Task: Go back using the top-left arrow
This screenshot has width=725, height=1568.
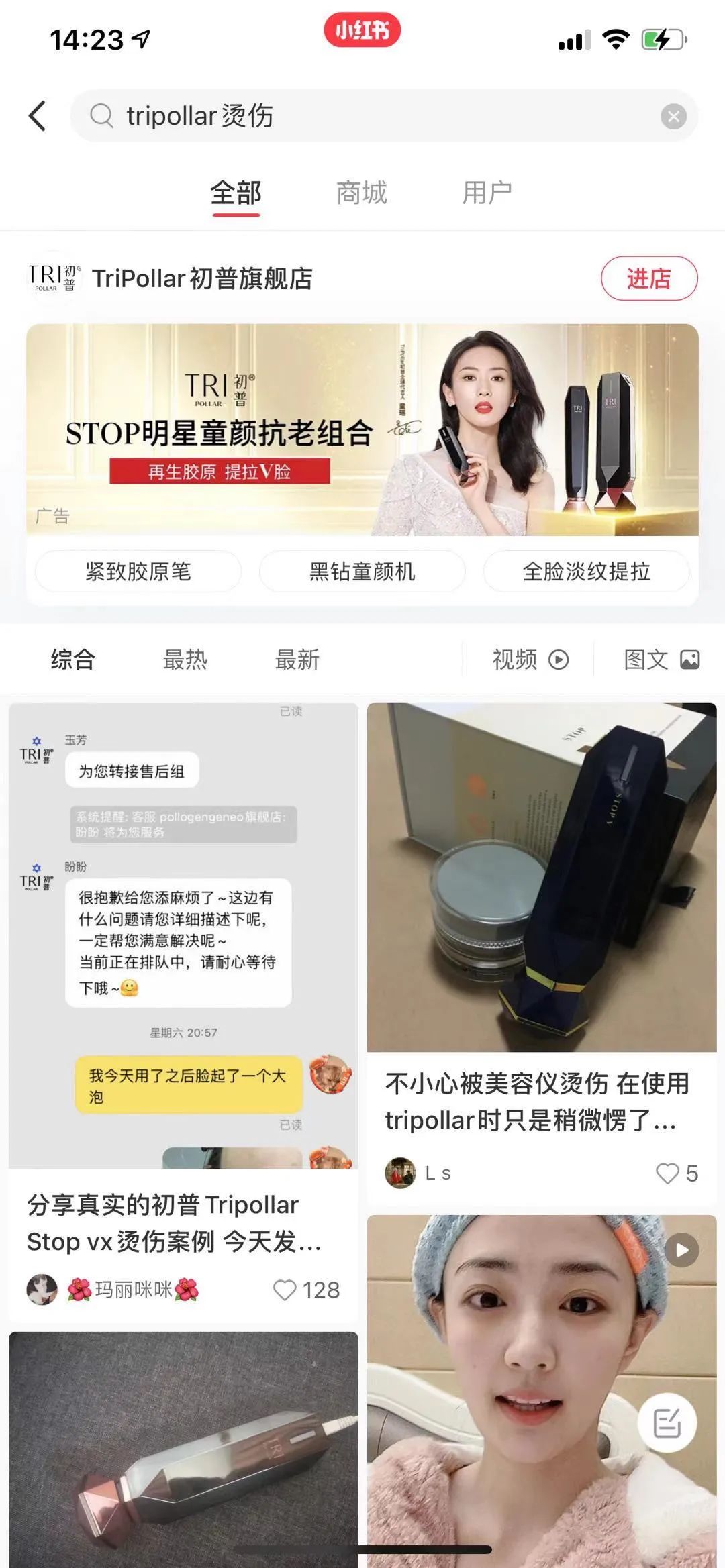Action: (x=38, y=116)
